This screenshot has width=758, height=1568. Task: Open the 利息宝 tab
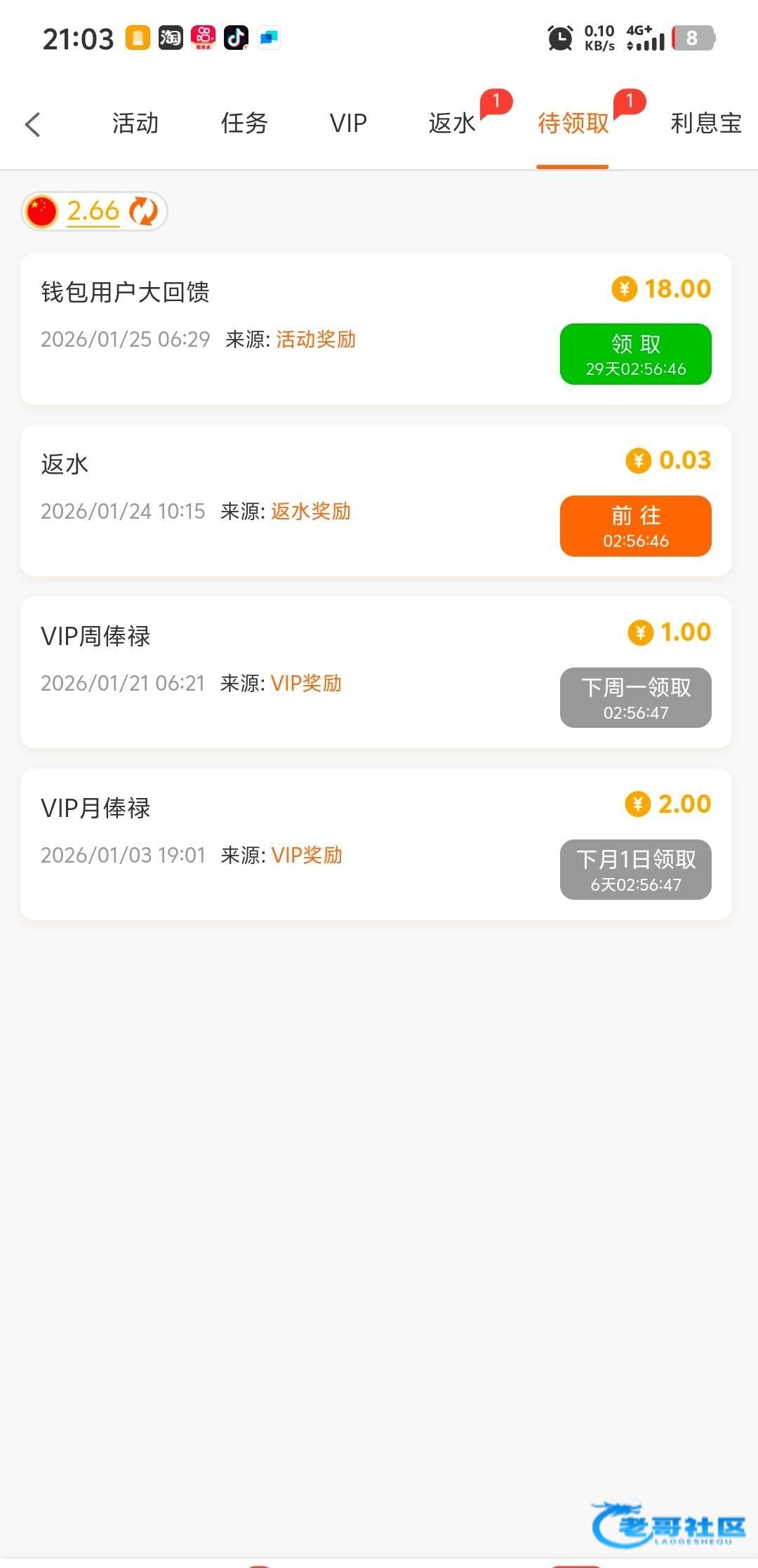pyautogui.click(x=705, y=124)
